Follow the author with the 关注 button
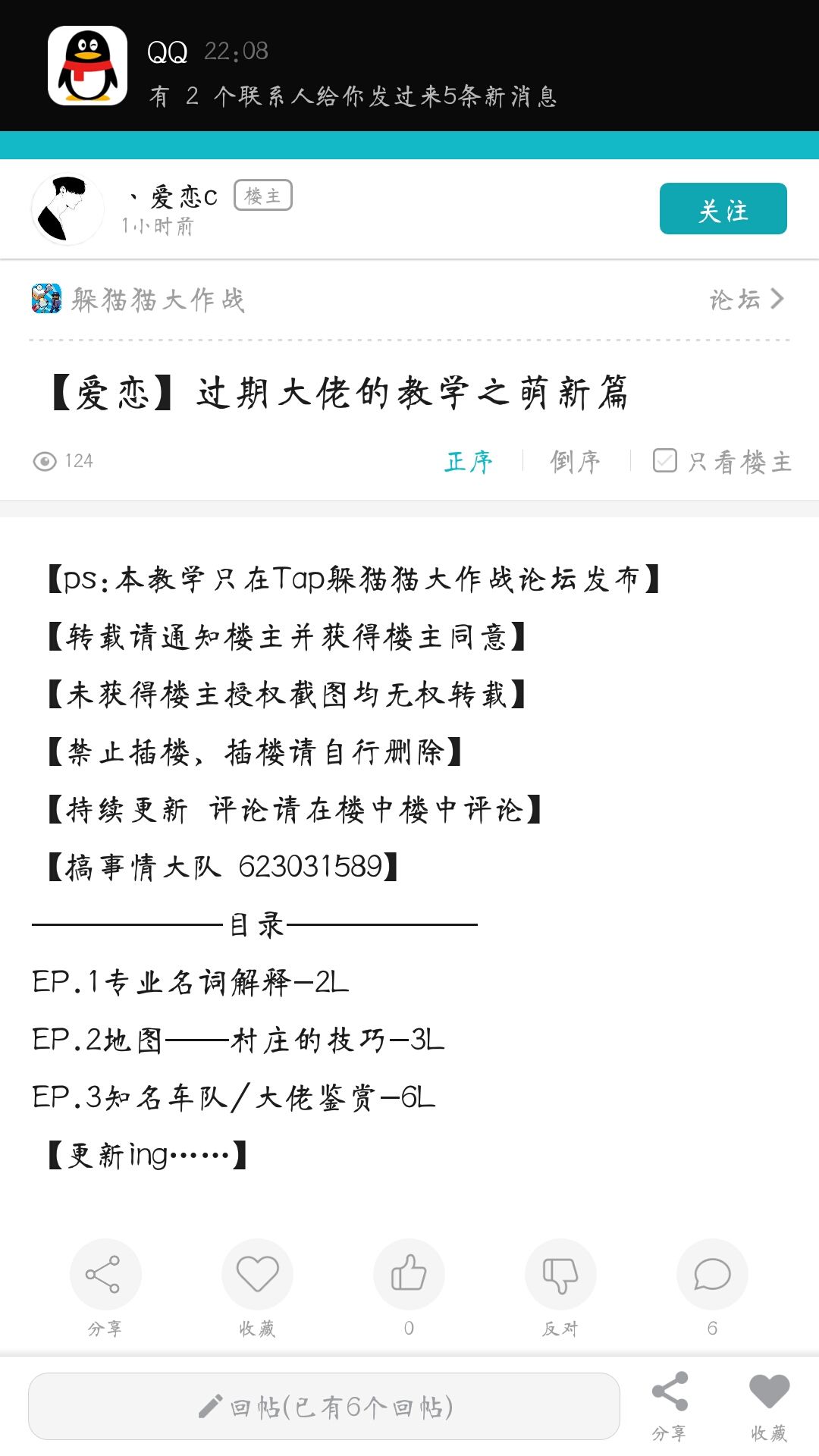The height and width of the screenshot is (1456, 819). coord(723,209)
